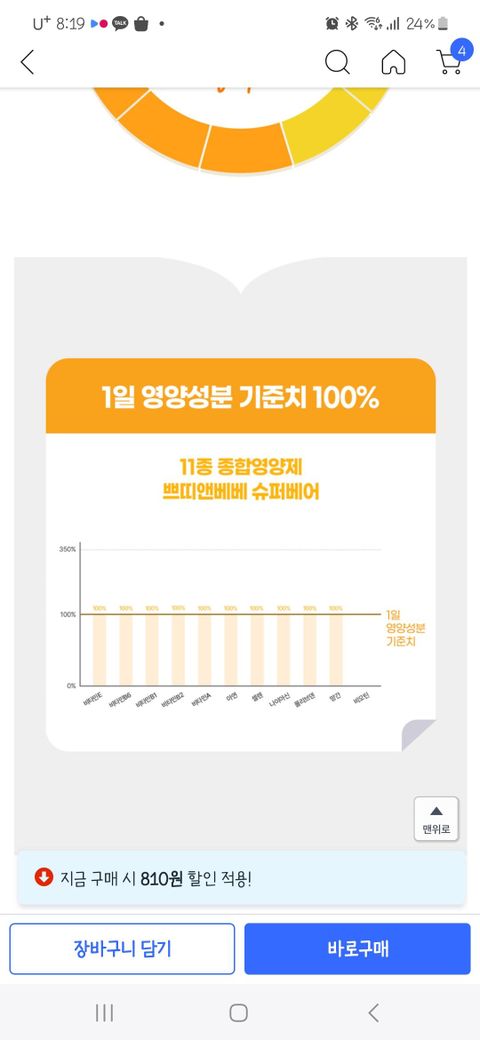Screen dimensions: 480x1040
Task: Buy now with 바로구매
Action: (357, 948)
